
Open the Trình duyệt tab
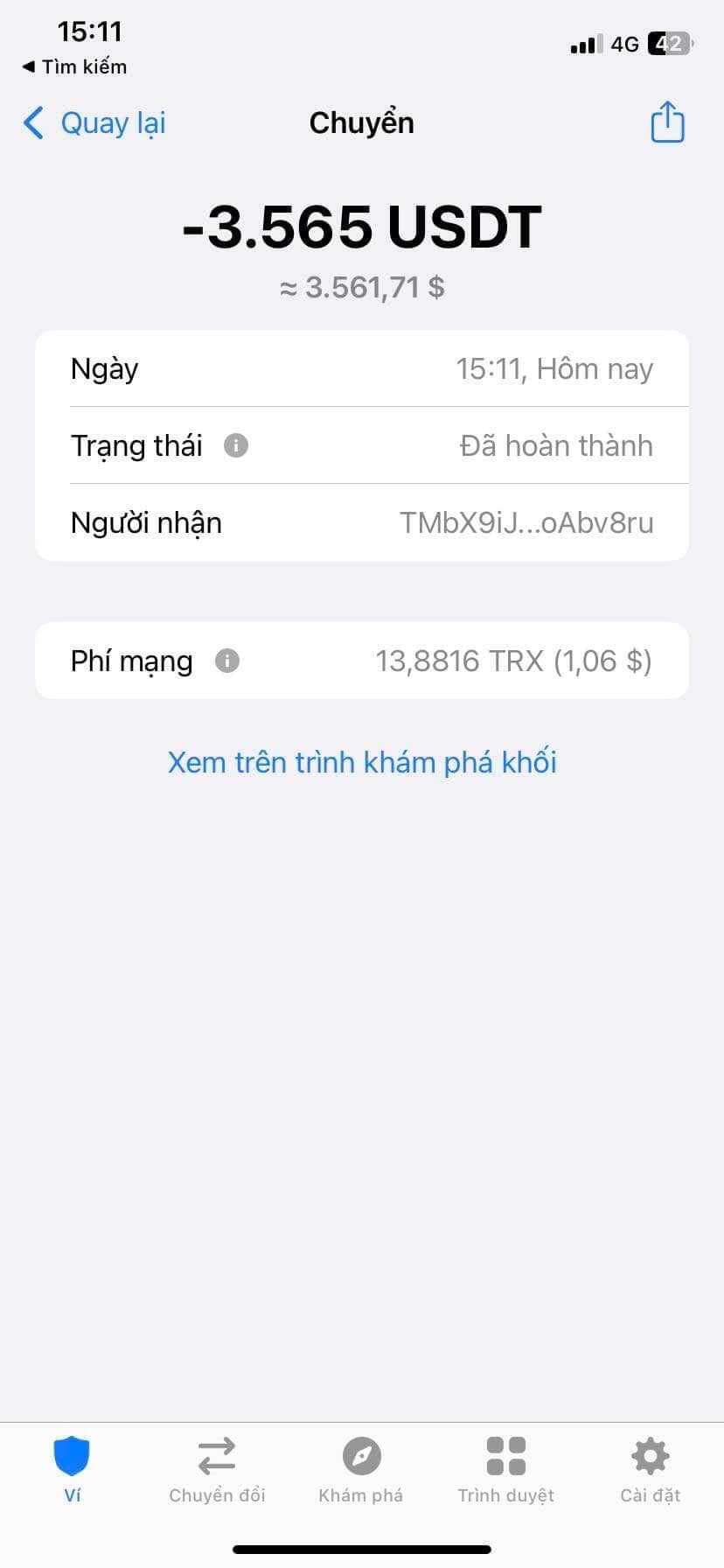(x=506, y=1470)
